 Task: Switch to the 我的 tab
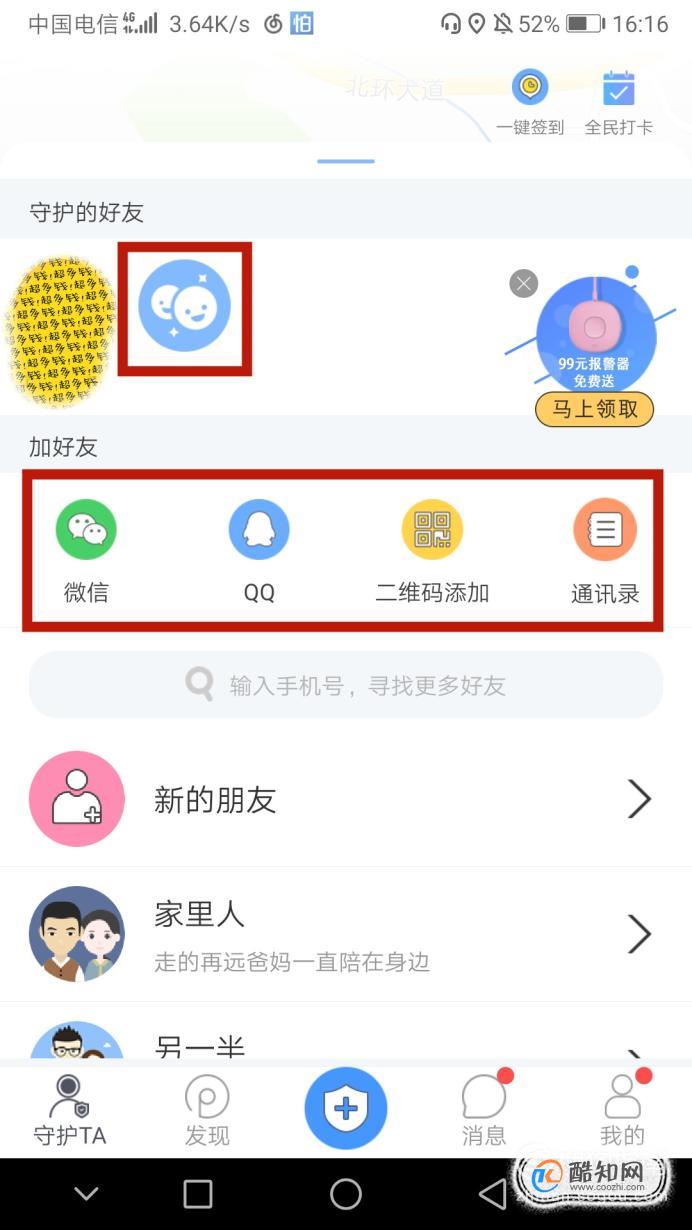[x=622, y=1110]
